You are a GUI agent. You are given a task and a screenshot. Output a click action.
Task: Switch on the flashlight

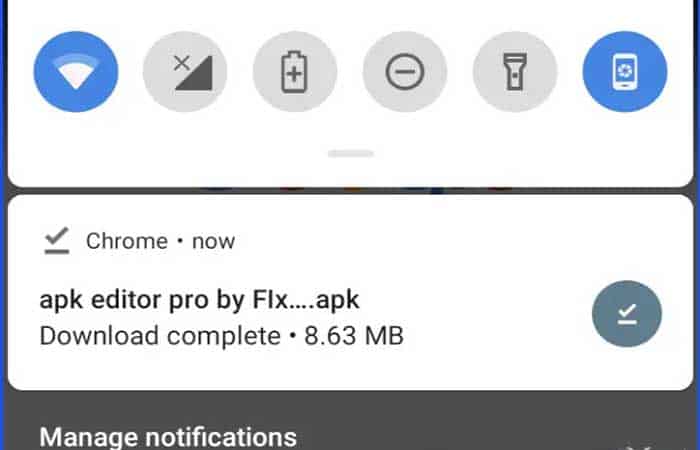515,72
